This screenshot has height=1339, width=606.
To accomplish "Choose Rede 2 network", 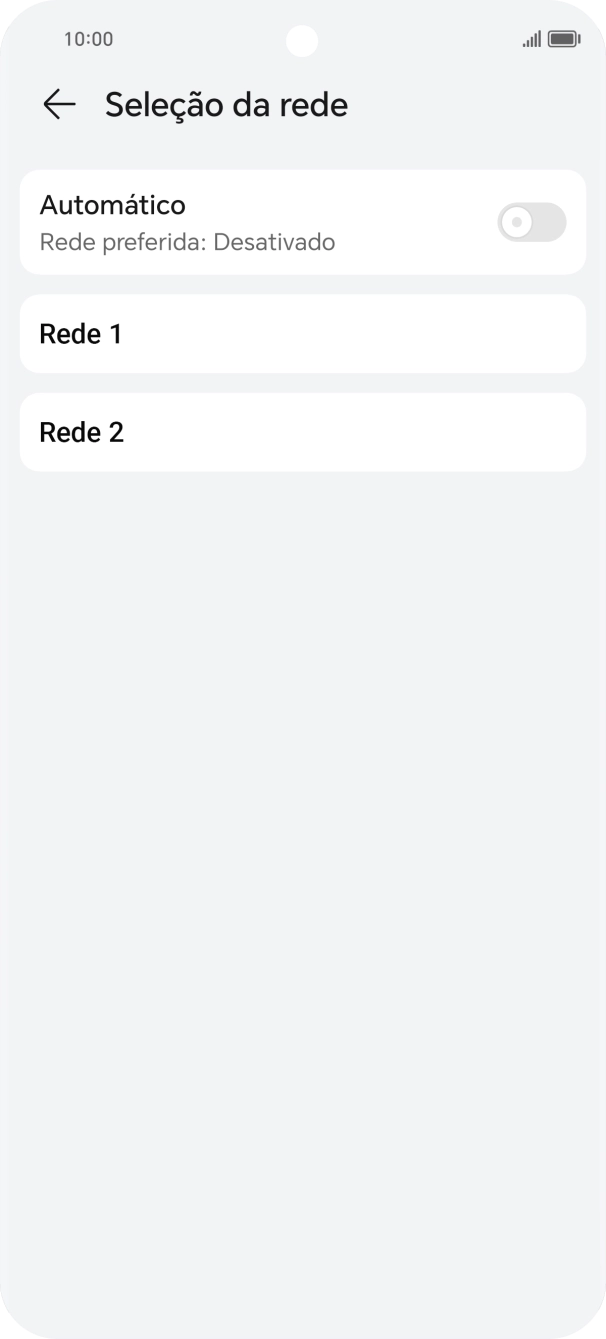I will click(302, 432).
